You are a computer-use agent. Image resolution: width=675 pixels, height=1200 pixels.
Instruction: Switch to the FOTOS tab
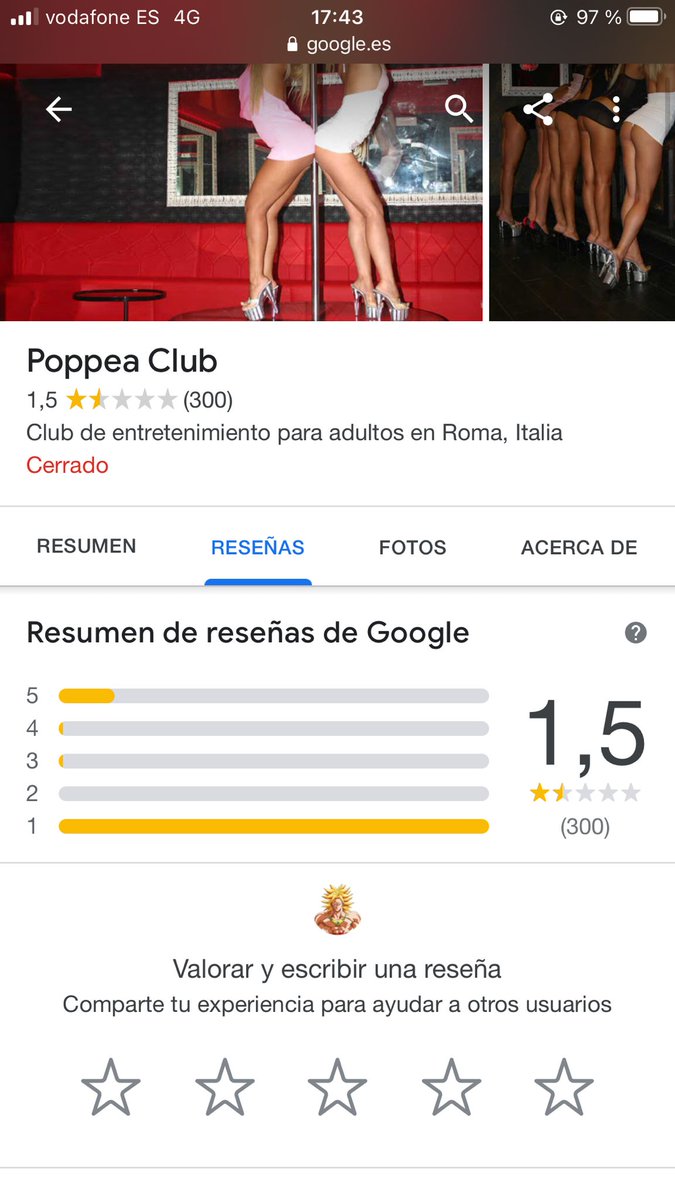[x=412, y=547]
